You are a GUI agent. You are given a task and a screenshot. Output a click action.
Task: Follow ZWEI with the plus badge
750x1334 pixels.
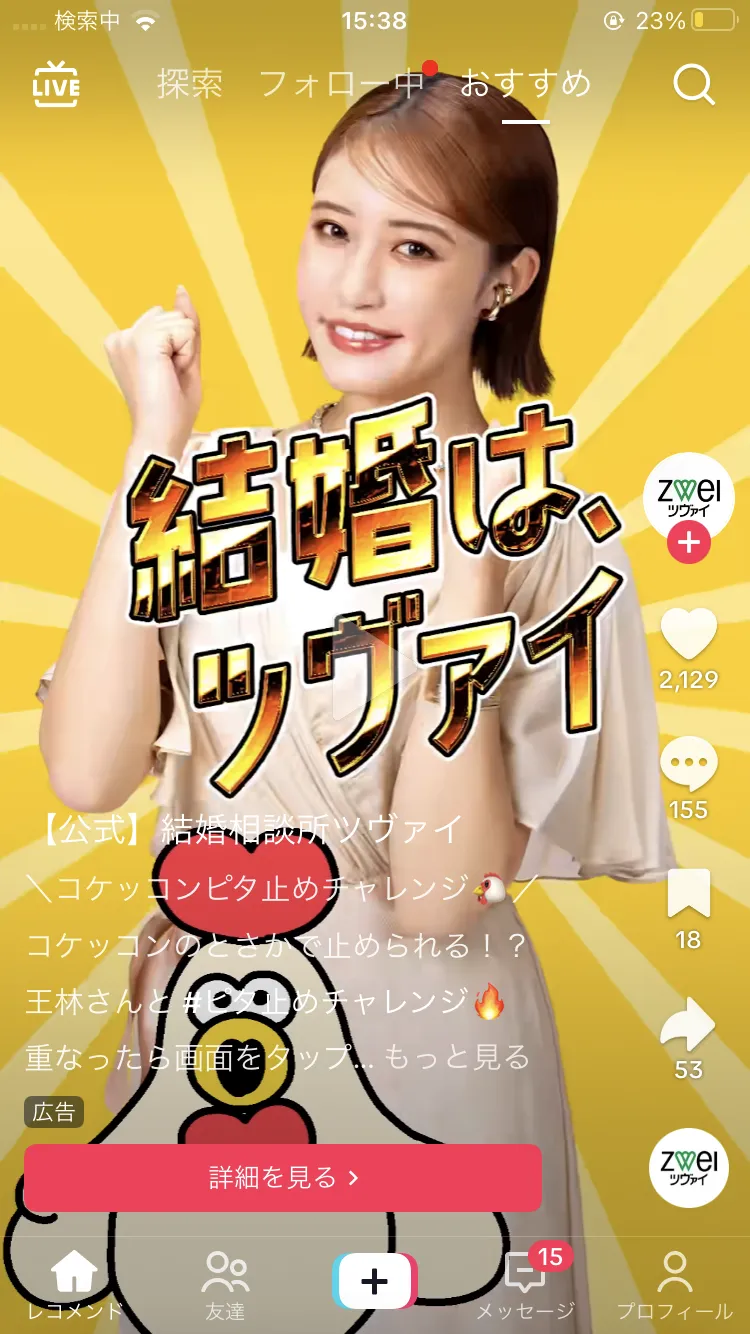click(689, 545)
